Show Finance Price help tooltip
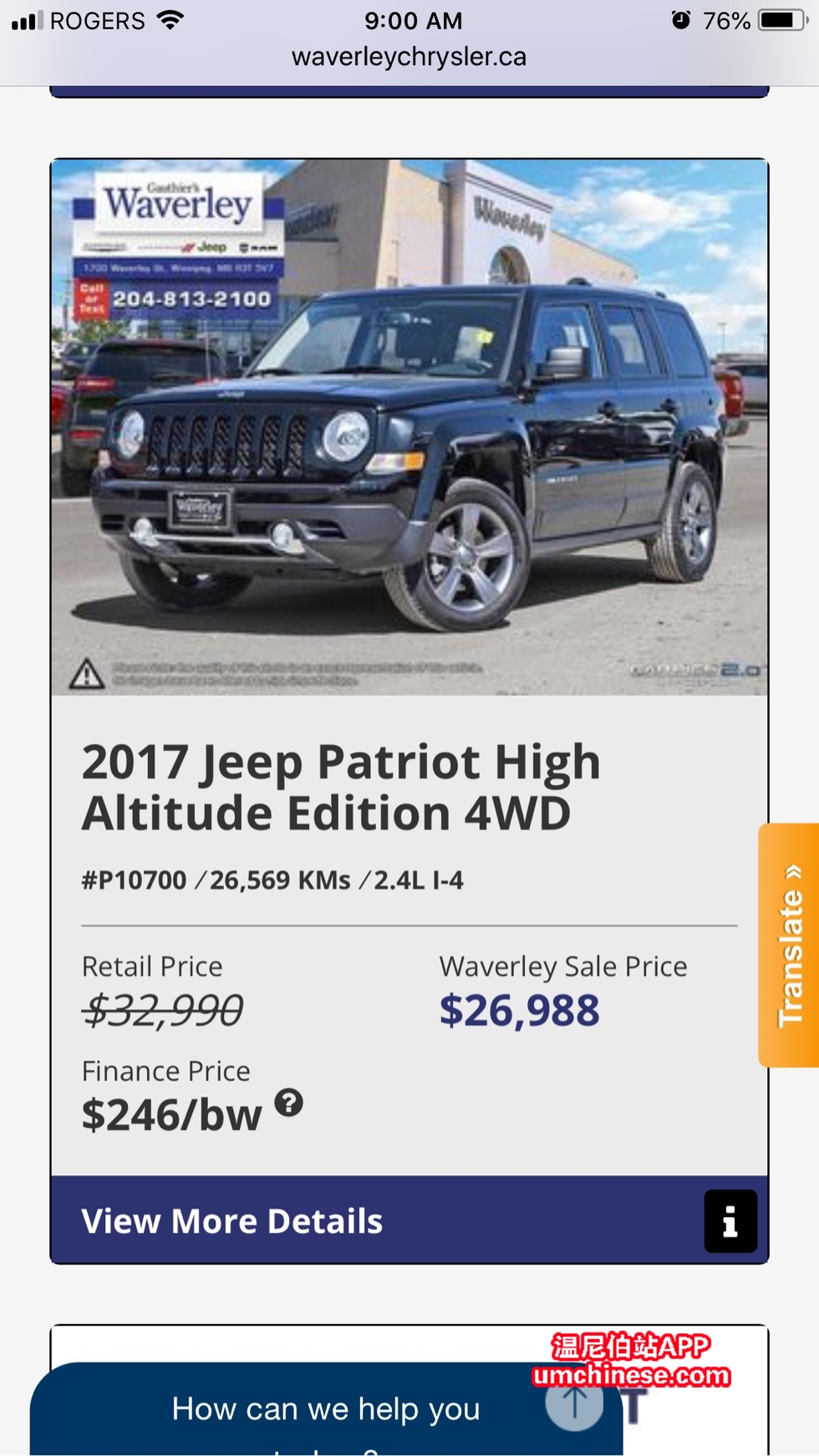 (288, 1103)
